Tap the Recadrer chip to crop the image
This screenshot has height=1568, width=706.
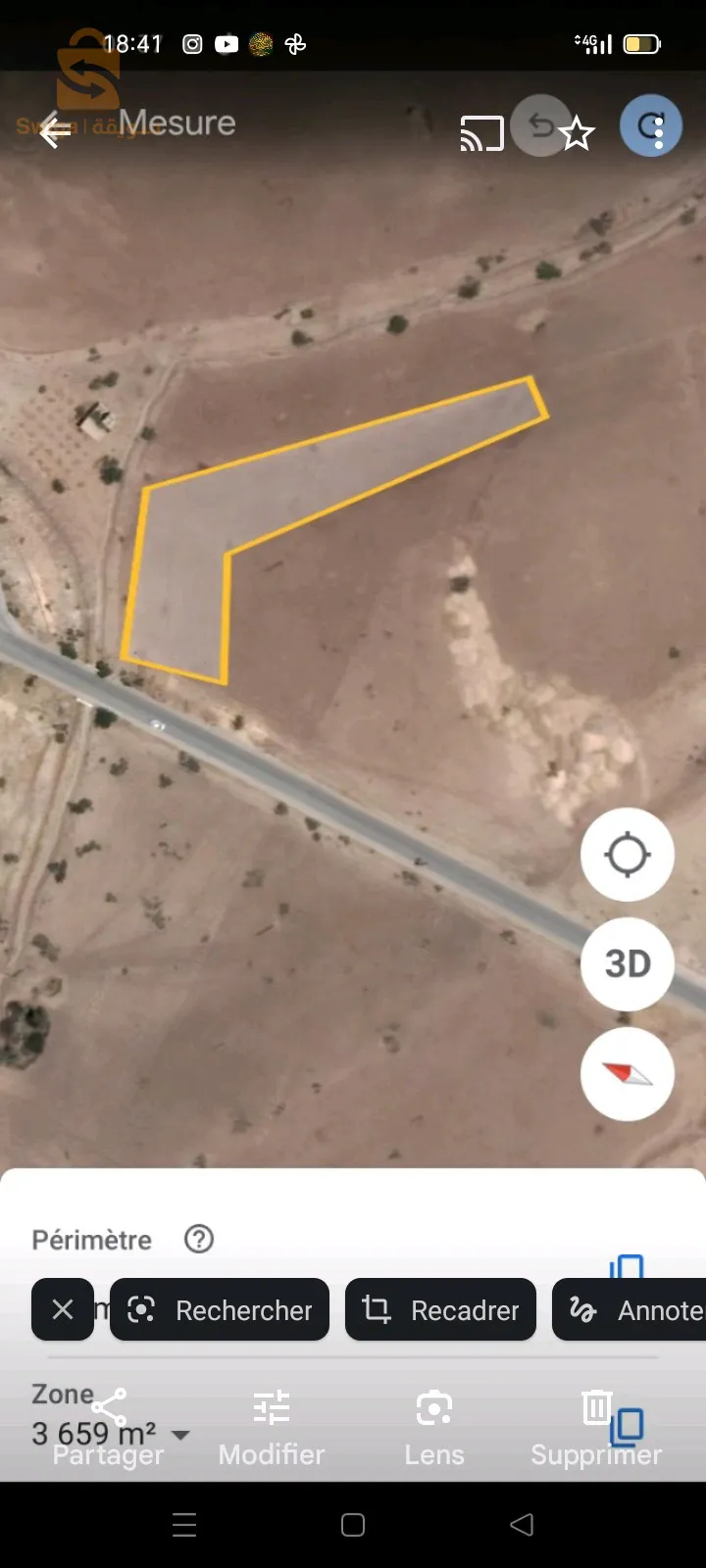pos(440,1309)
